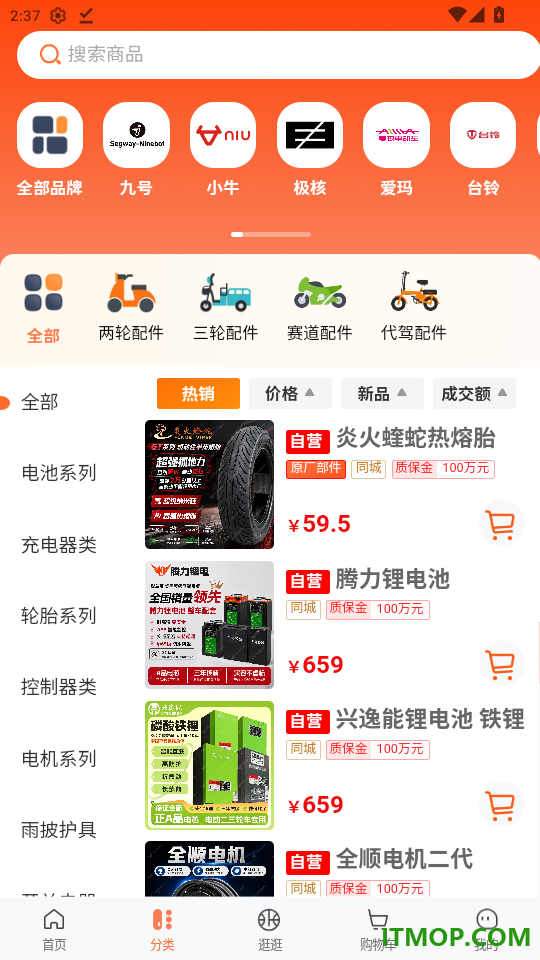
Task: Choose the 爱玛 brand
Action: pyautogui.click(x=396, y=149)
